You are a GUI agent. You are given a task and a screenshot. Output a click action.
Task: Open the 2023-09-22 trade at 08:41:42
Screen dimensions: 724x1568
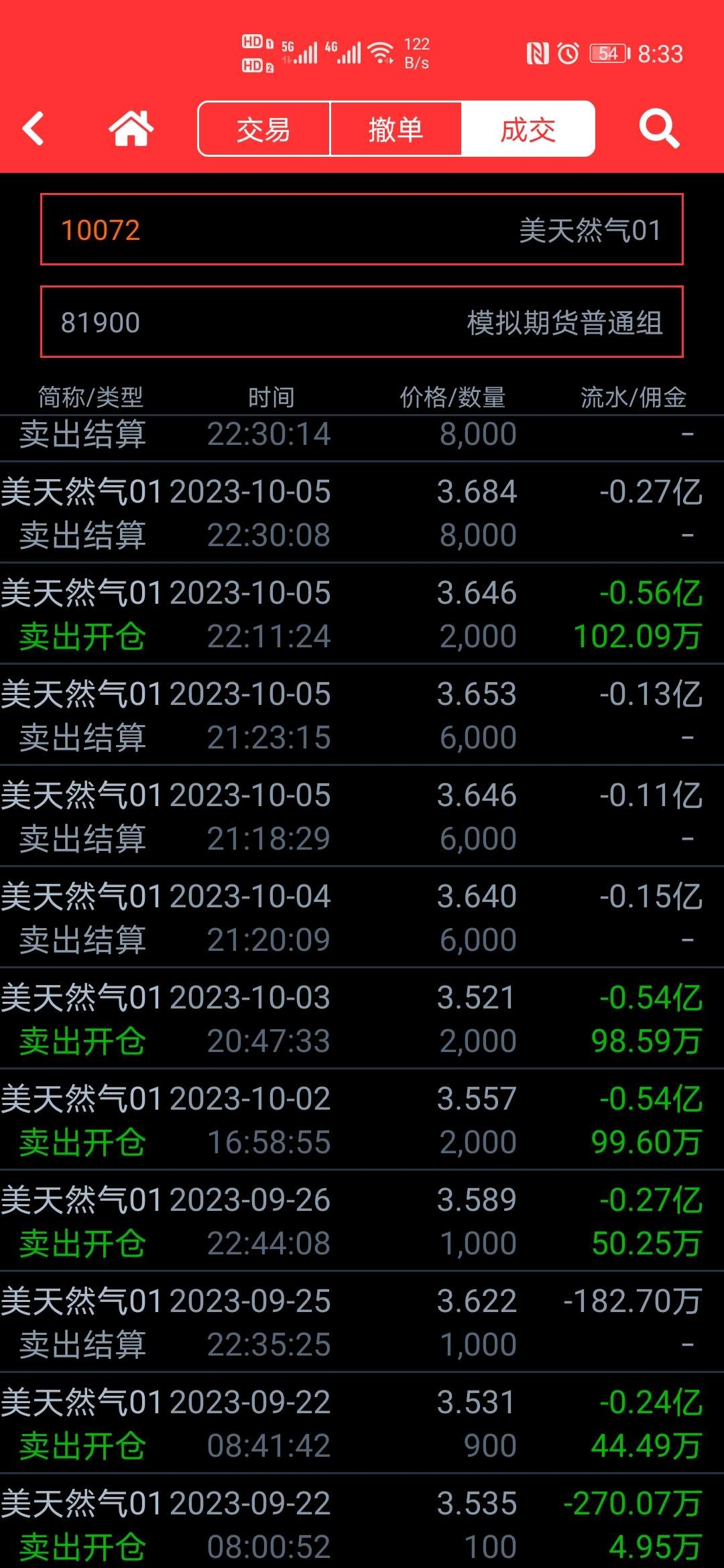(x=362, y=1423)
